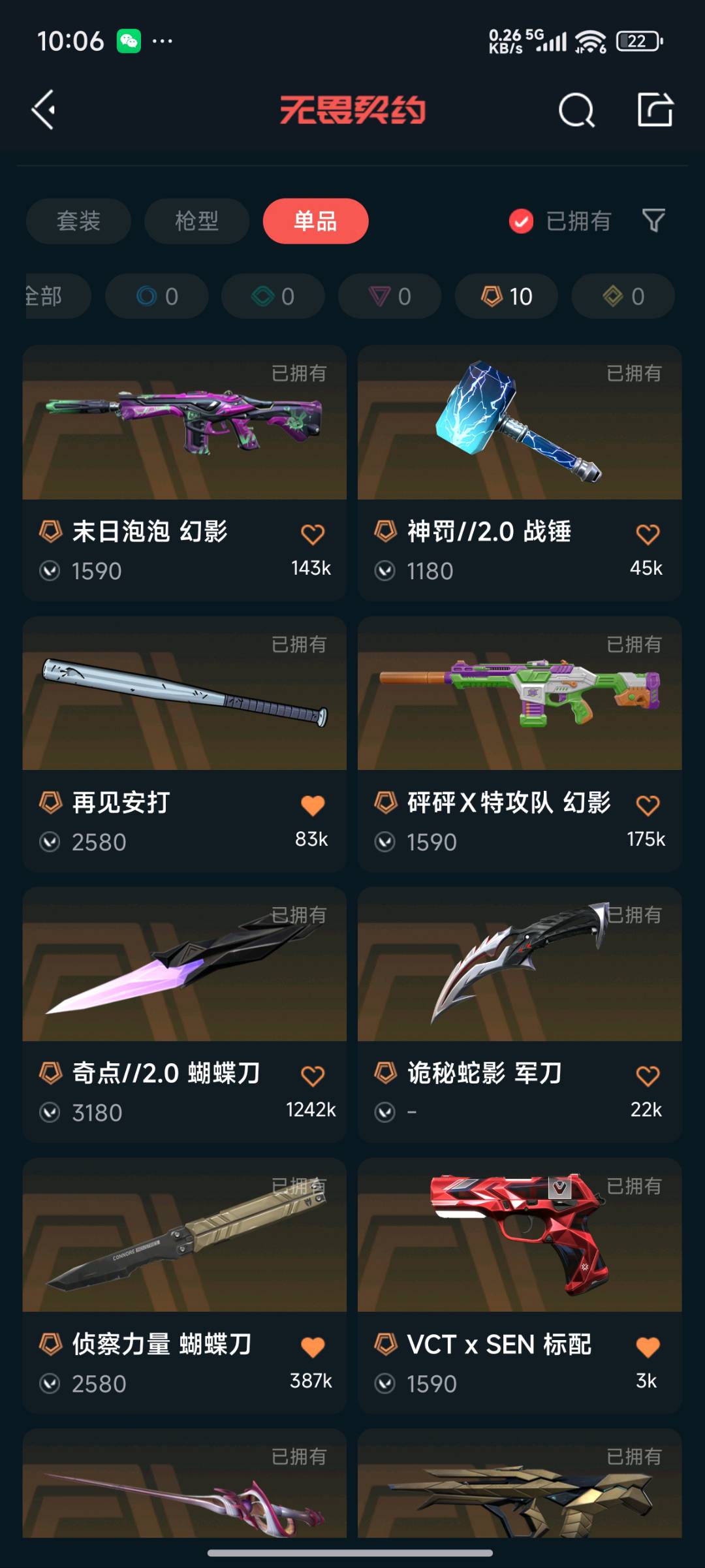Go back using the top-left arrow

pyautogui.click(x=44, y=110)
